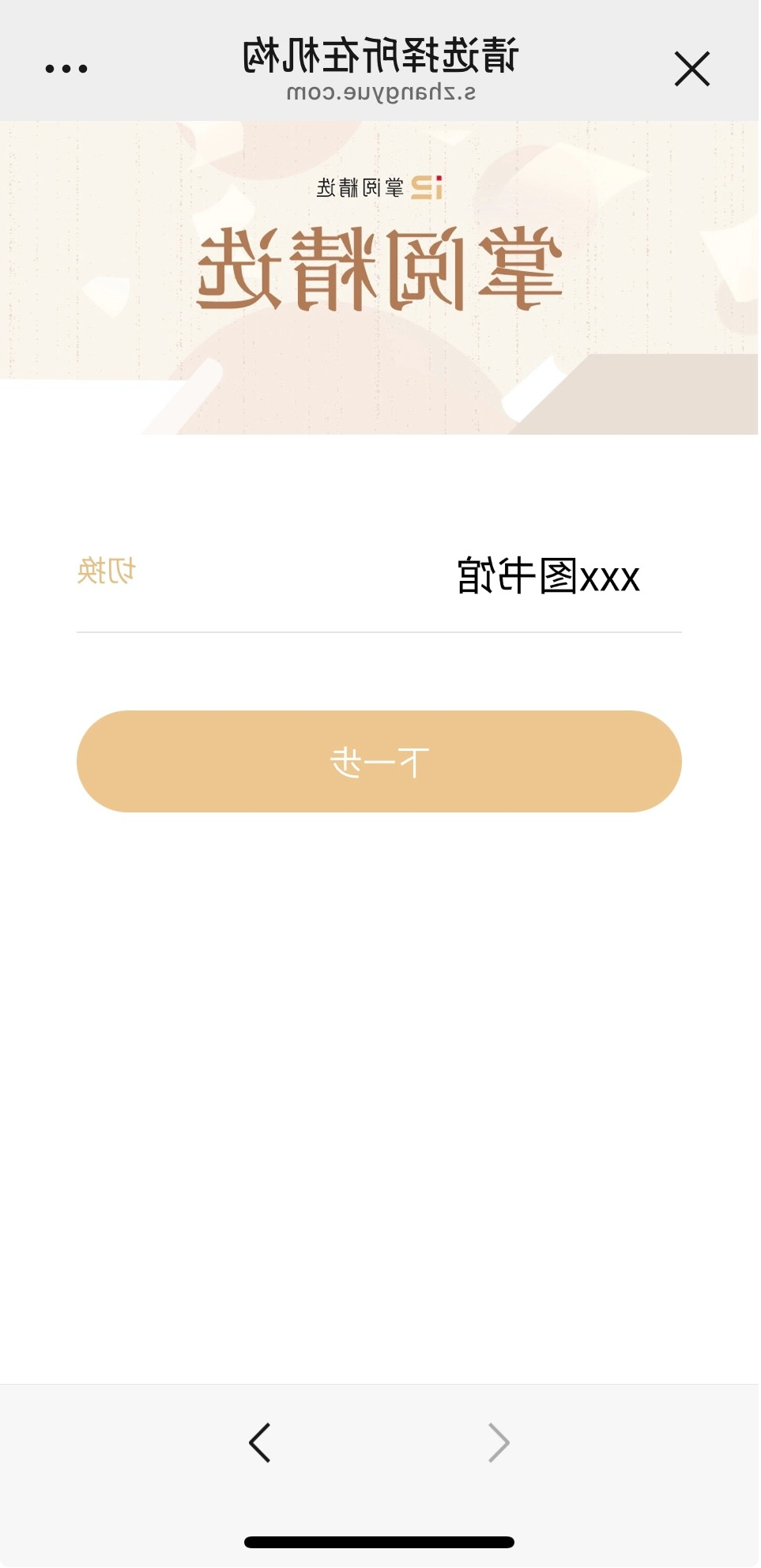Tap the browser forward arrow
Viewport: 761px width, 1568px height.
coord(499,1443)
